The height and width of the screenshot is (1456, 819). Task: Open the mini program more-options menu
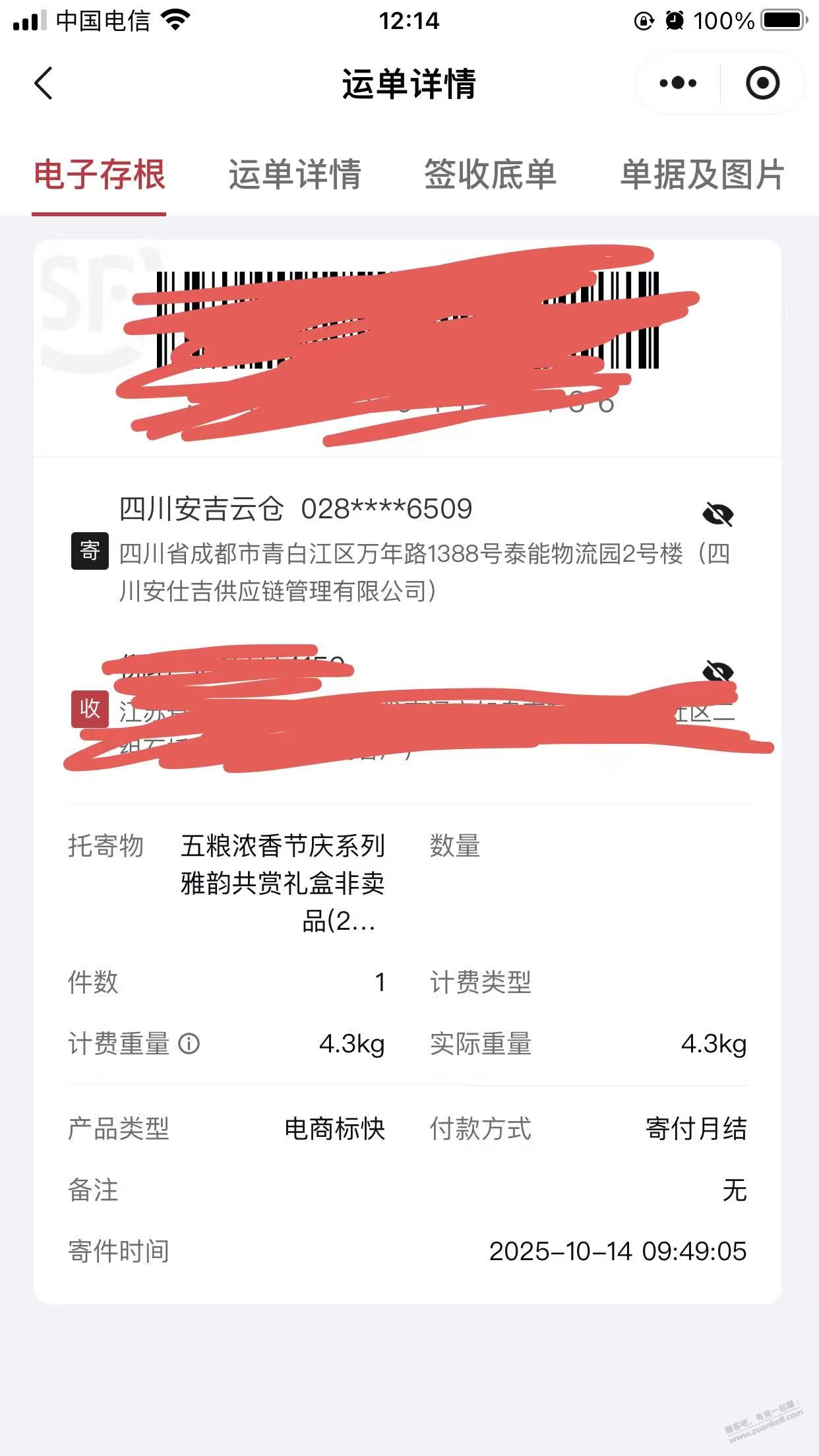point(678,84)
